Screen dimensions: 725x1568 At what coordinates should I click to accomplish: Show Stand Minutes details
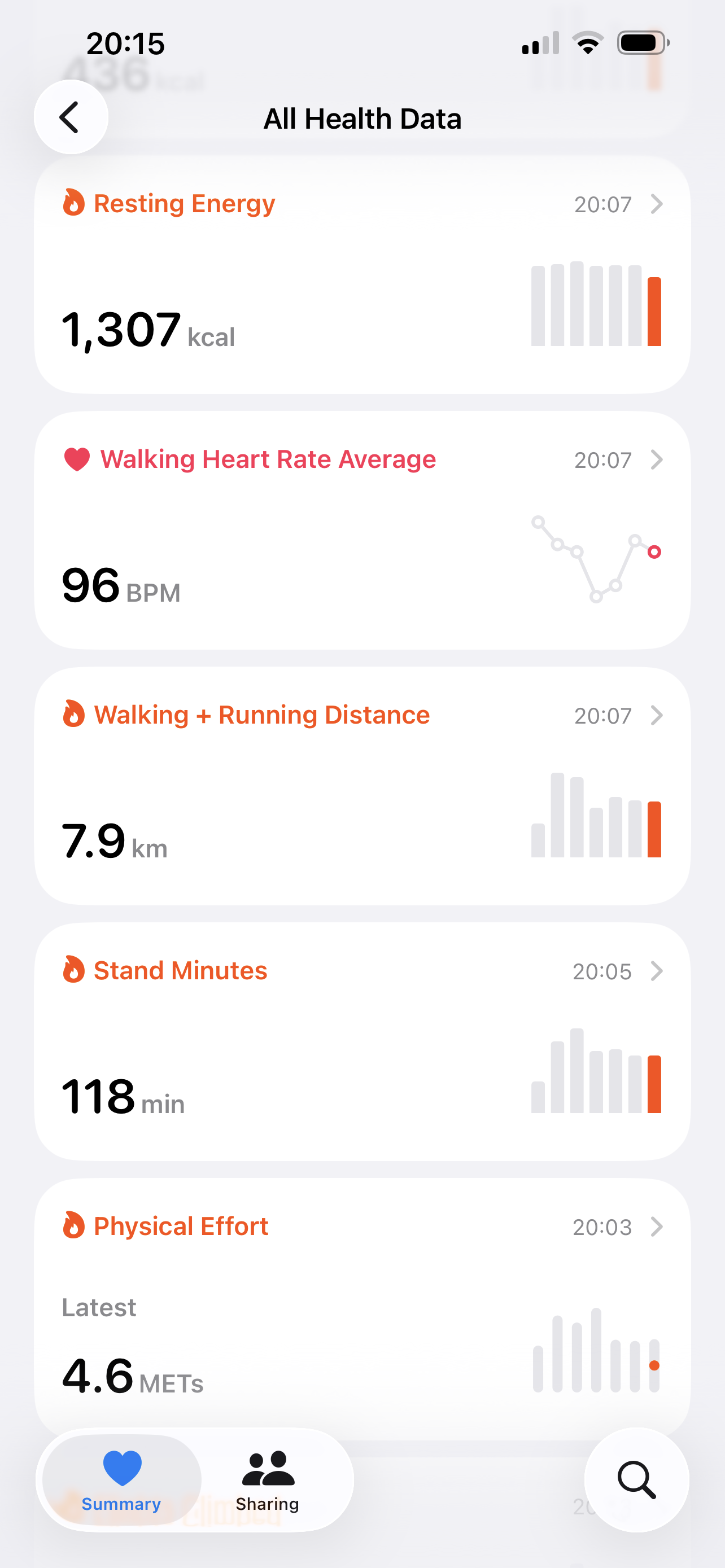pyautogui.click(x=362, y=1042)
